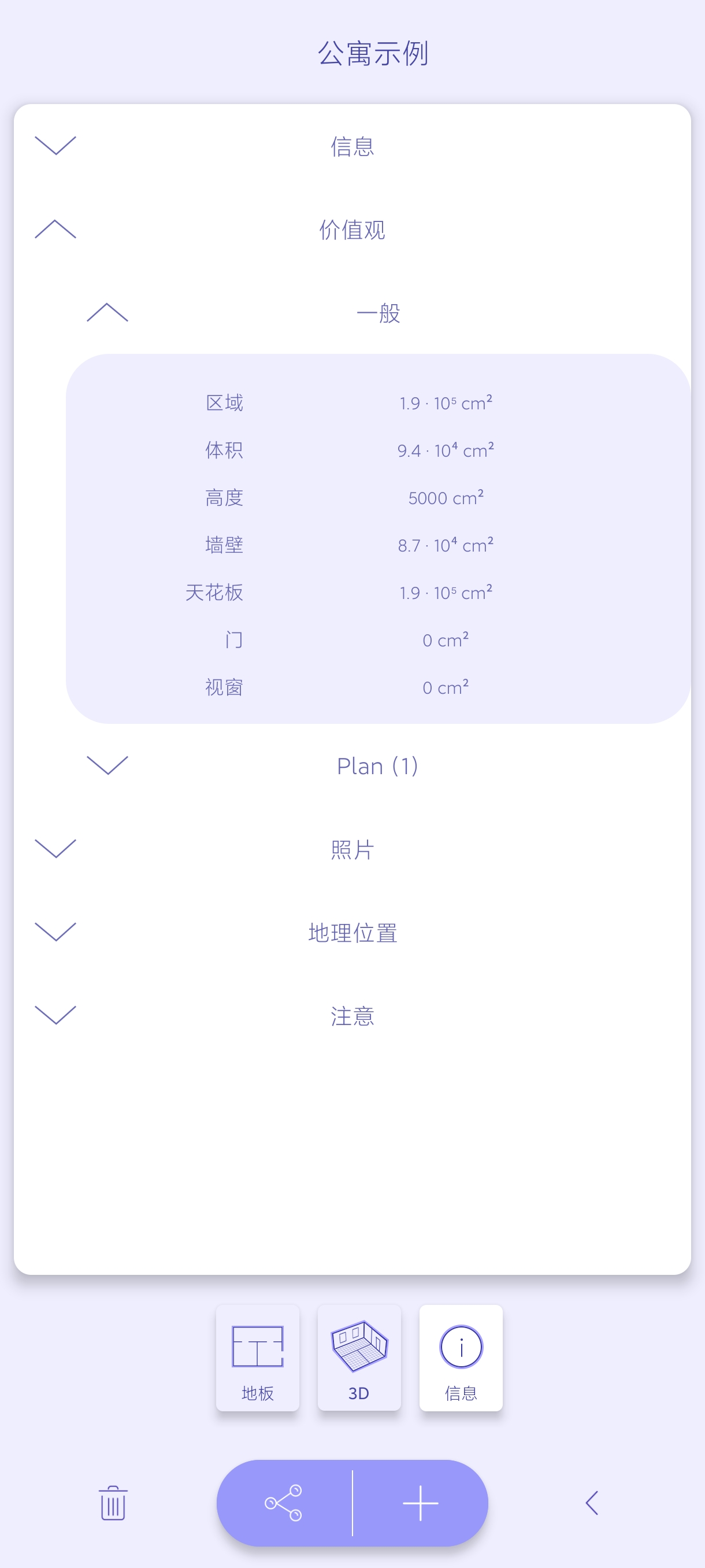Collapse the 价值观 section
Screen dimensions: 705x1568
point(55,230)
